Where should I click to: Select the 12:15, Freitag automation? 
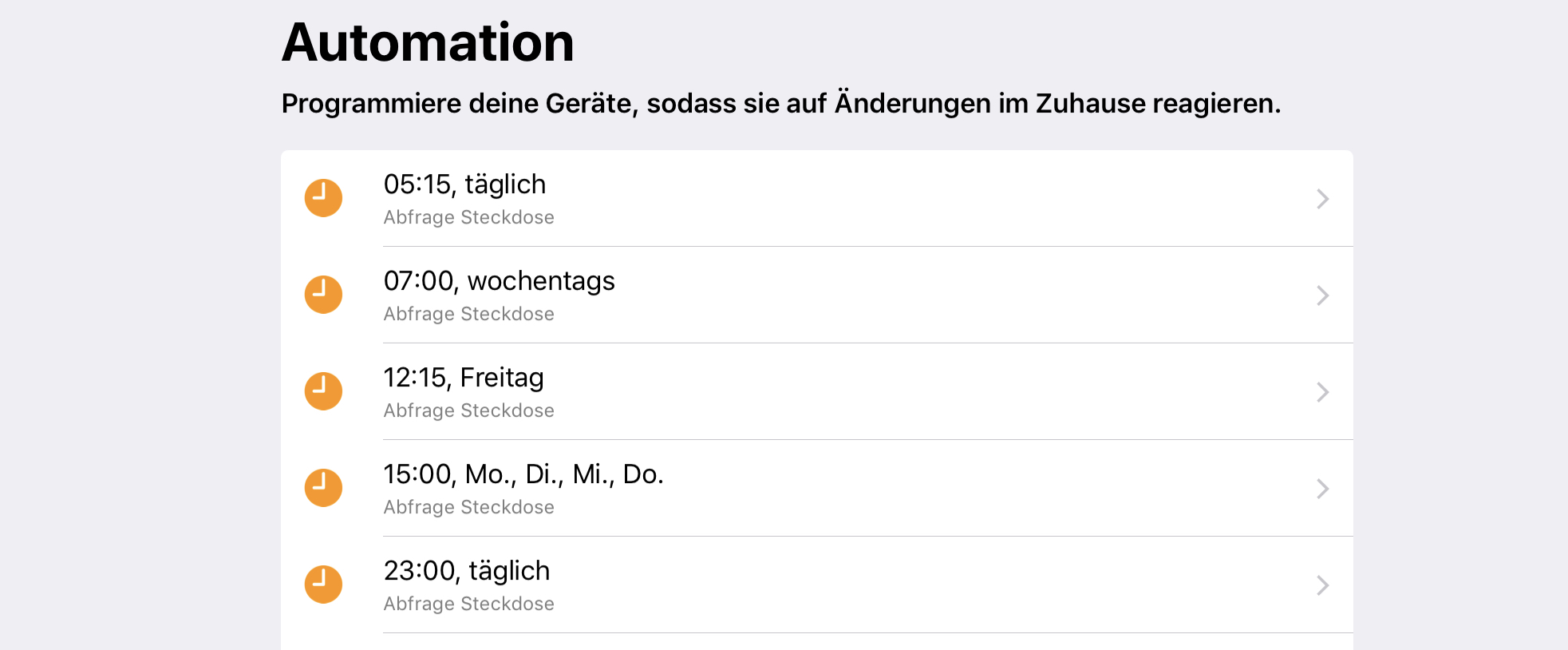(816, 392)
